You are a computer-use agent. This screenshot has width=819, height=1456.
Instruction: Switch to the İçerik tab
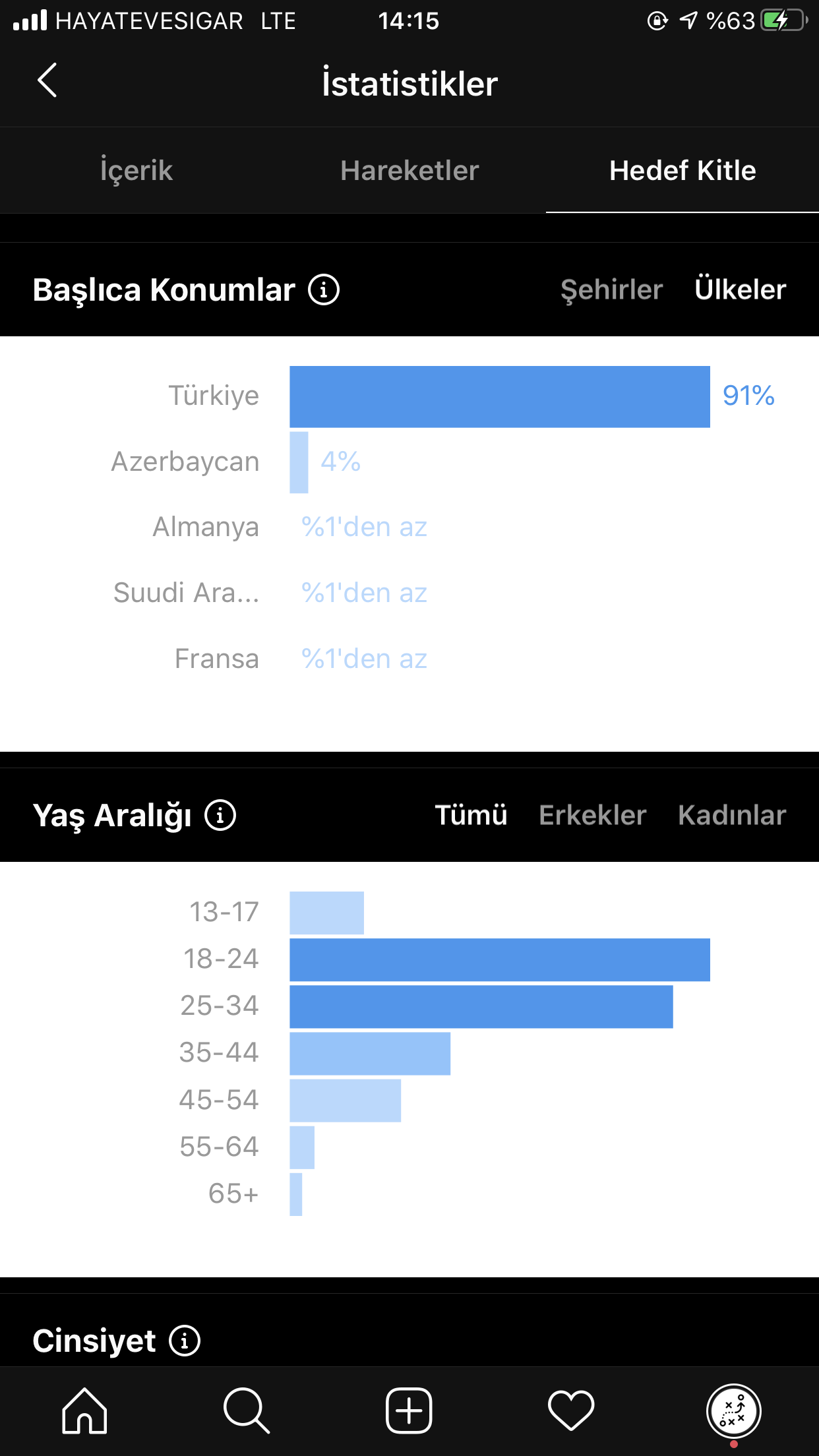click(x=136, y=170)
